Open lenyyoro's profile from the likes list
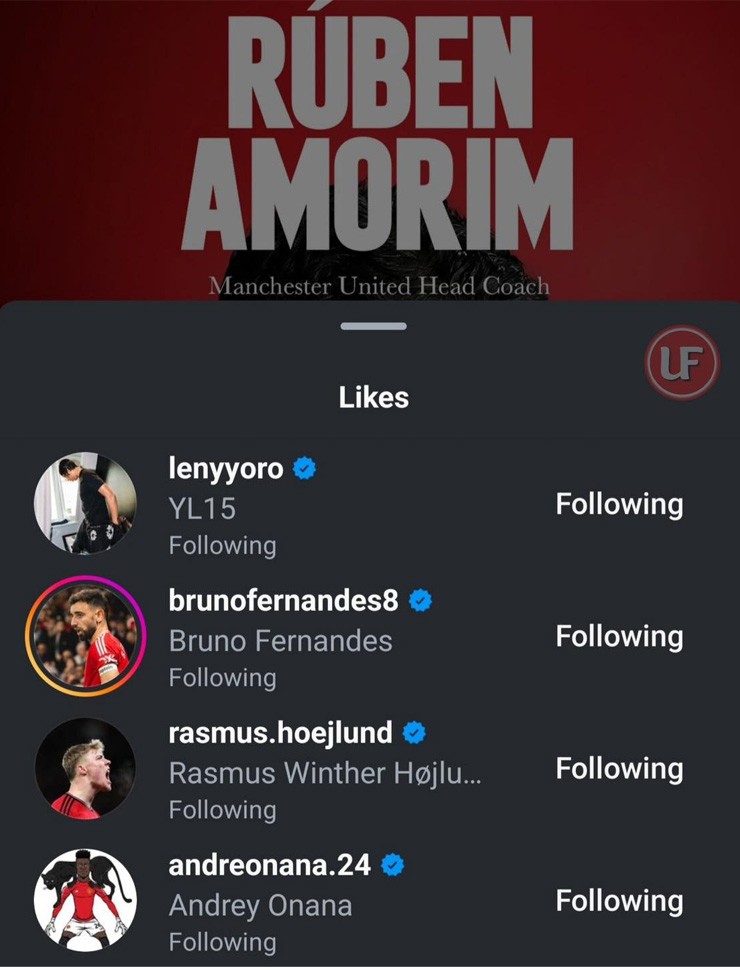Viewport: 740px width, 967px height. 227,469
